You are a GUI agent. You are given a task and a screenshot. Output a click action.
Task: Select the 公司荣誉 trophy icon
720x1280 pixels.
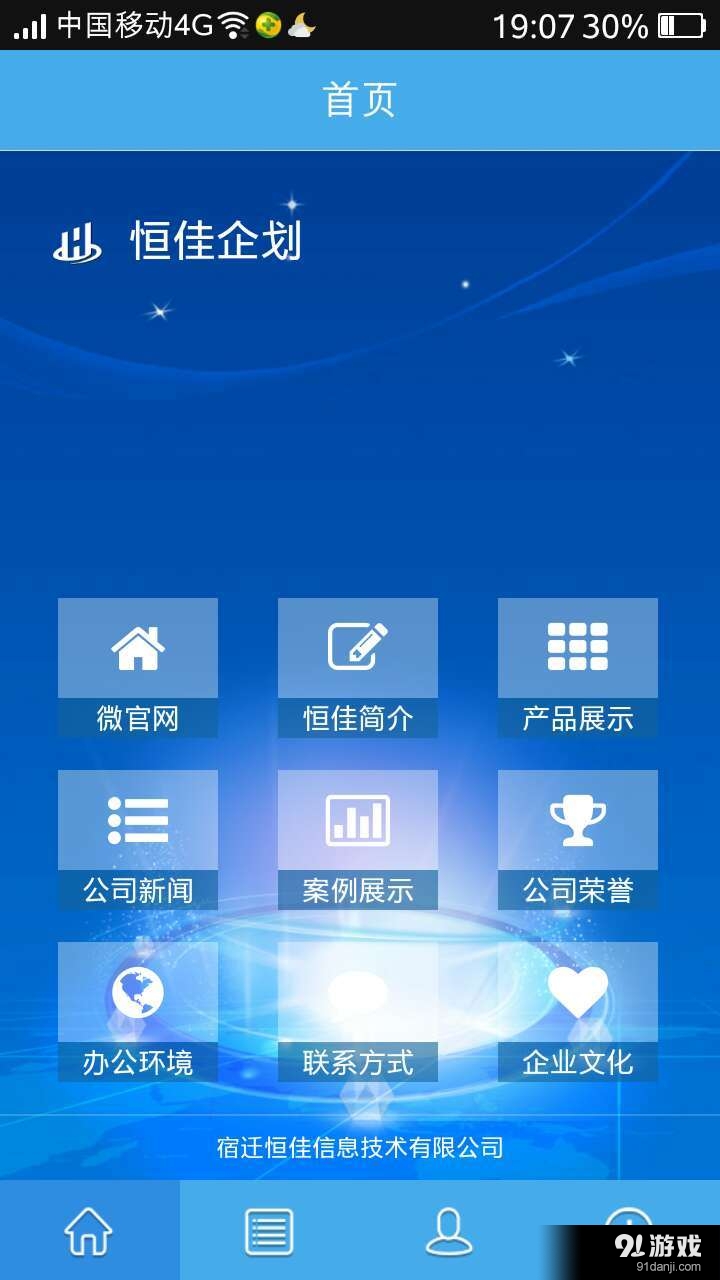click(577, 819)
